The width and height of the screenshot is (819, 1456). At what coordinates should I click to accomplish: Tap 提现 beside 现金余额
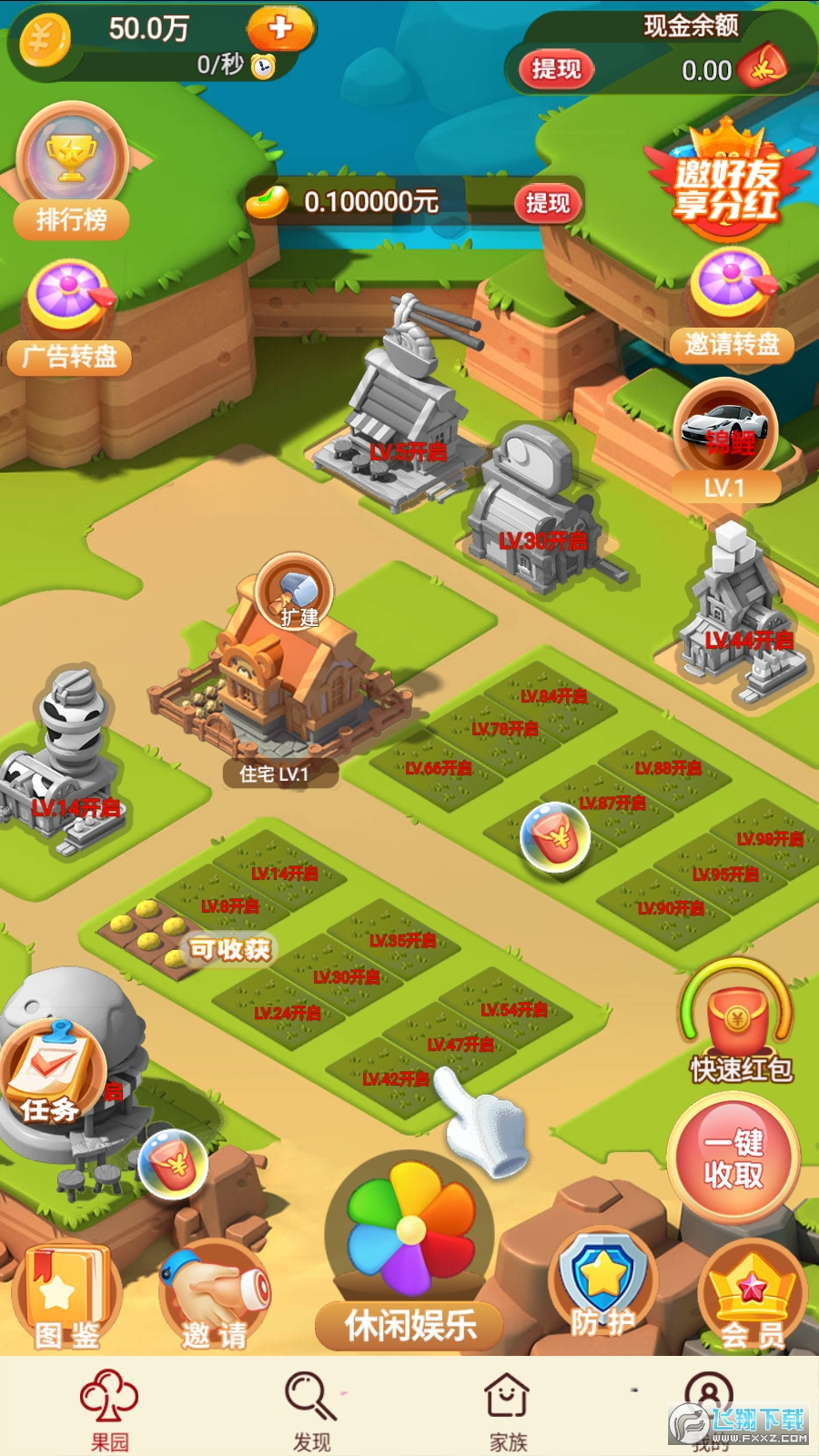[556, 69]
